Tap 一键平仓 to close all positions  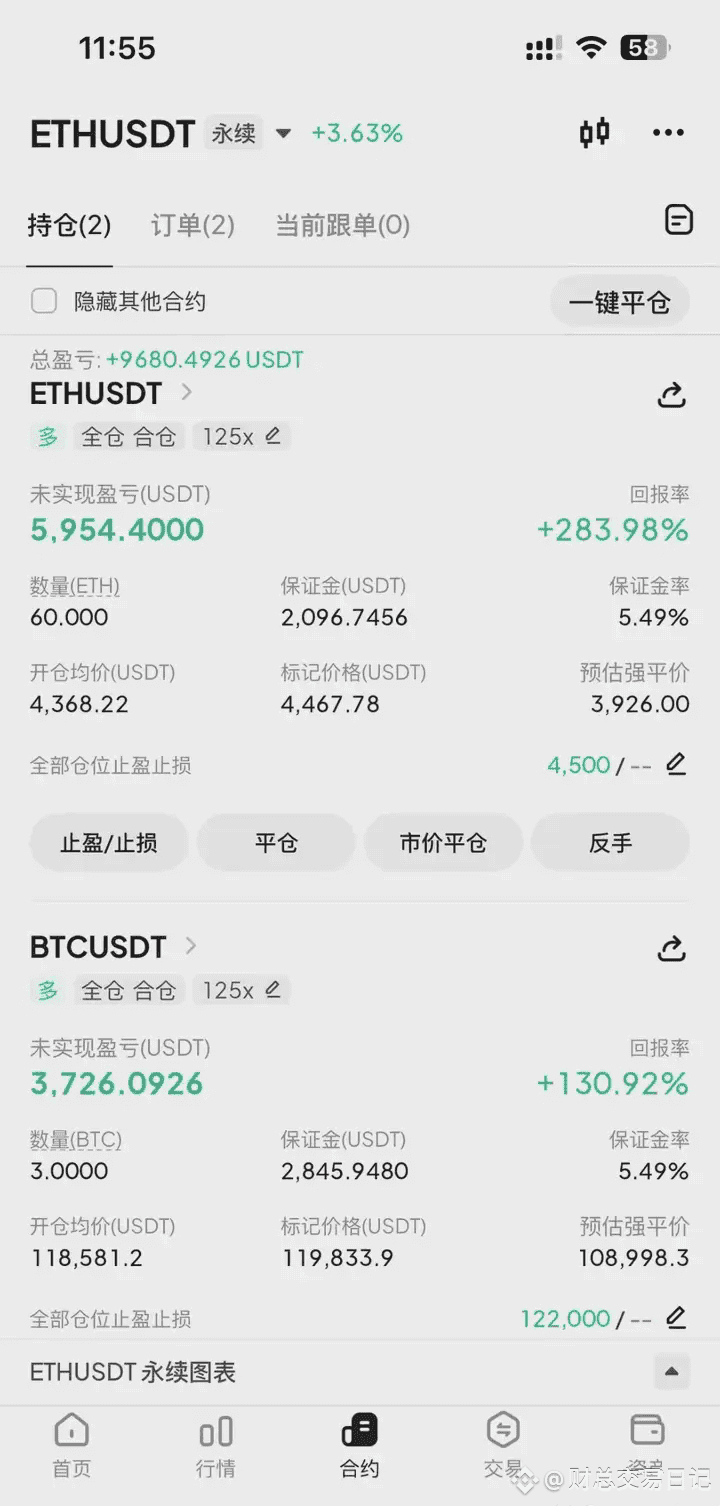(619, 302)
